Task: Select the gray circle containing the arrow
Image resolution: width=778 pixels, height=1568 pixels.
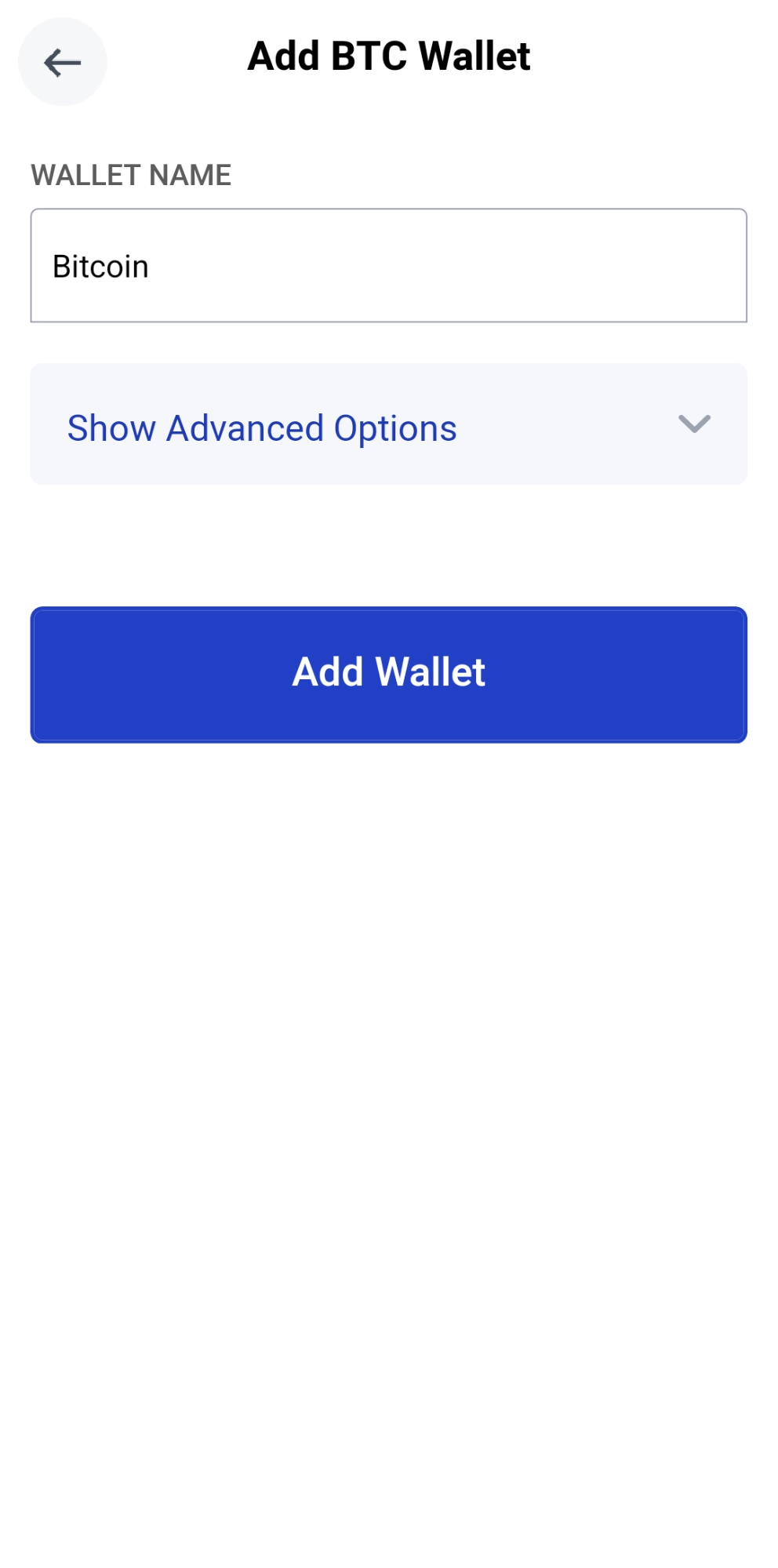Action: coord(61,62)
